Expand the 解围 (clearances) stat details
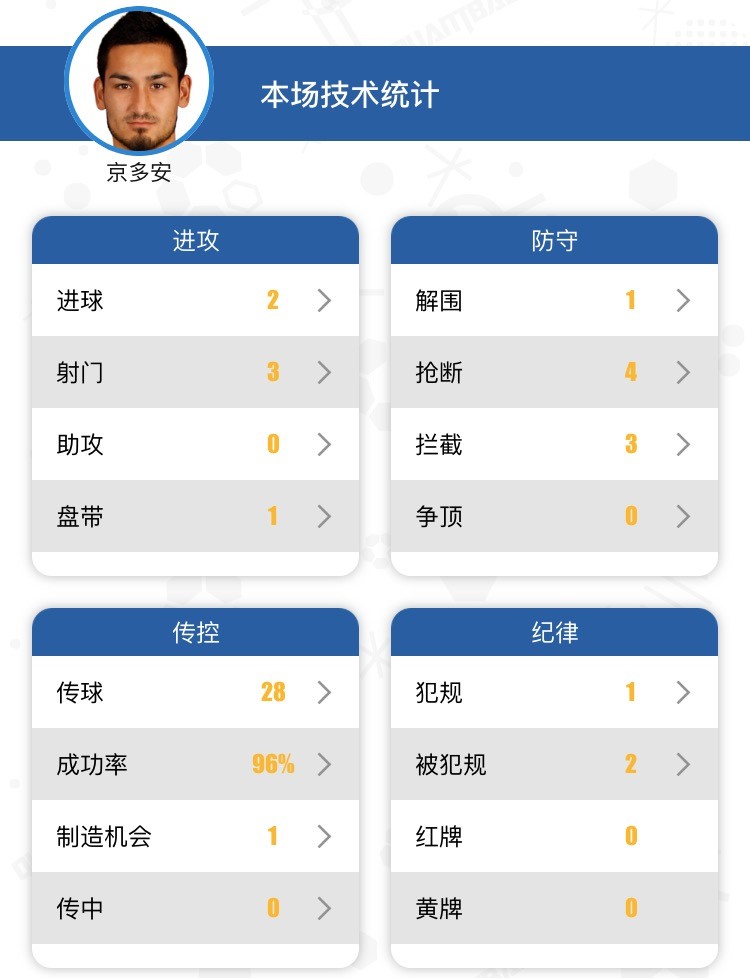This screenshot has width=750, height=978. point(683,301)
